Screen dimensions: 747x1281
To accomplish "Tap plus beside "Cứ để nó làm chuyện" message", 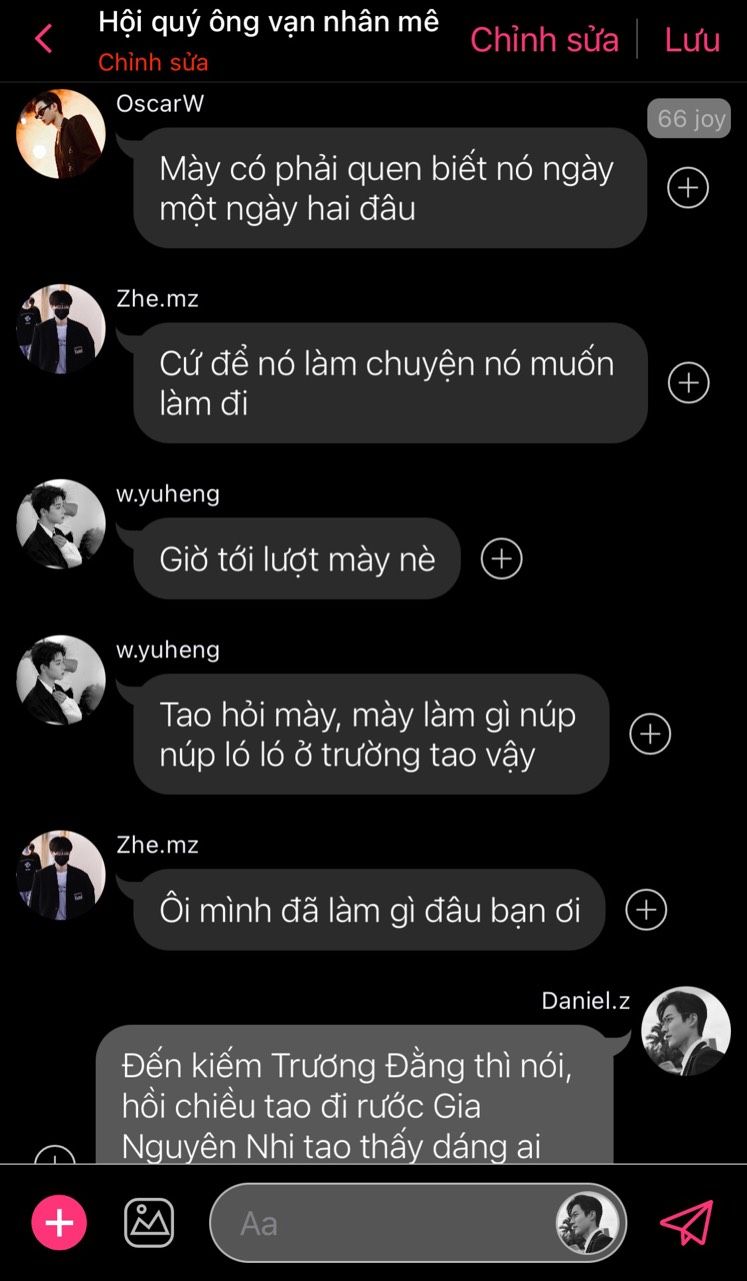I will coord(688,383).
